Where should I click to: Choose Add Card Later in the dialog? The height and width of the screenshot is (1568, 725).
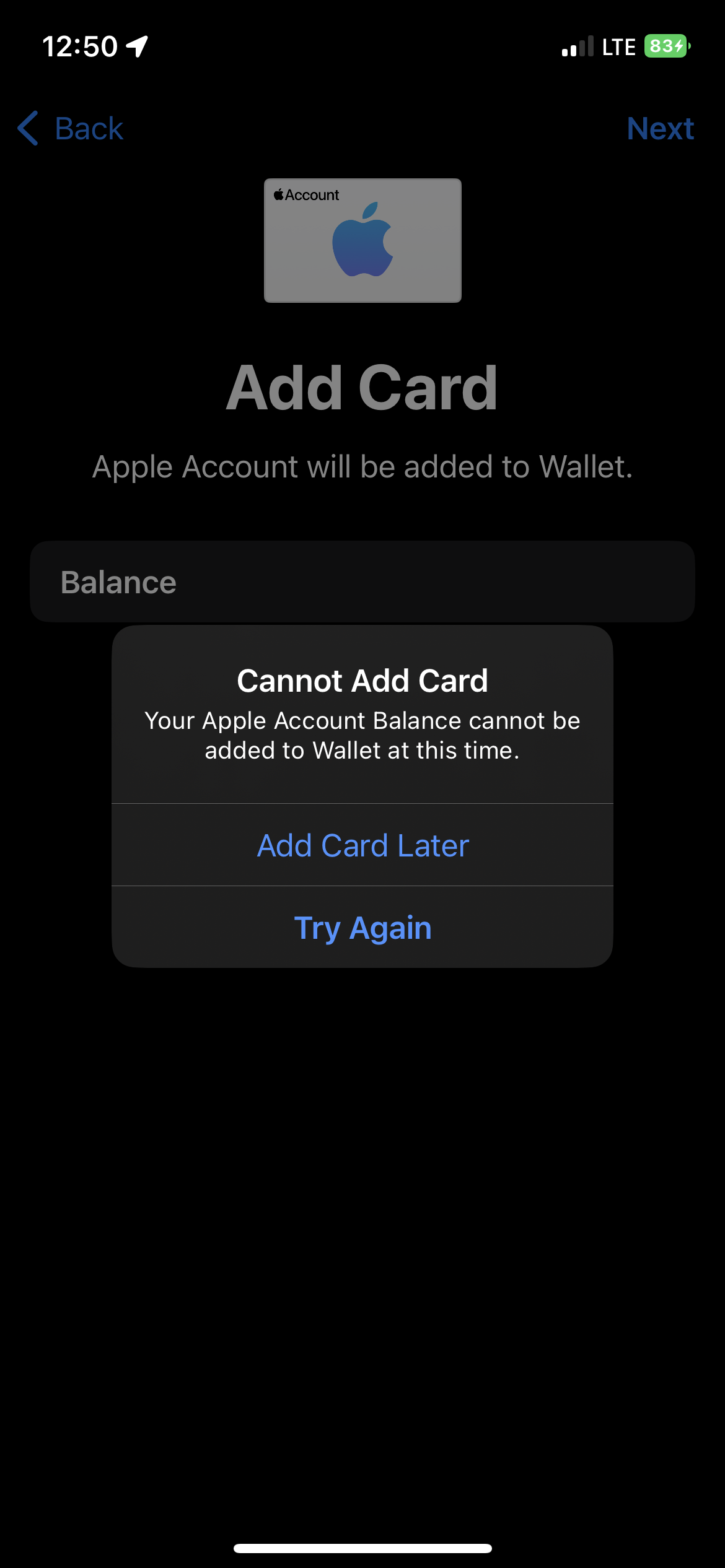click(x=362, y=845)
